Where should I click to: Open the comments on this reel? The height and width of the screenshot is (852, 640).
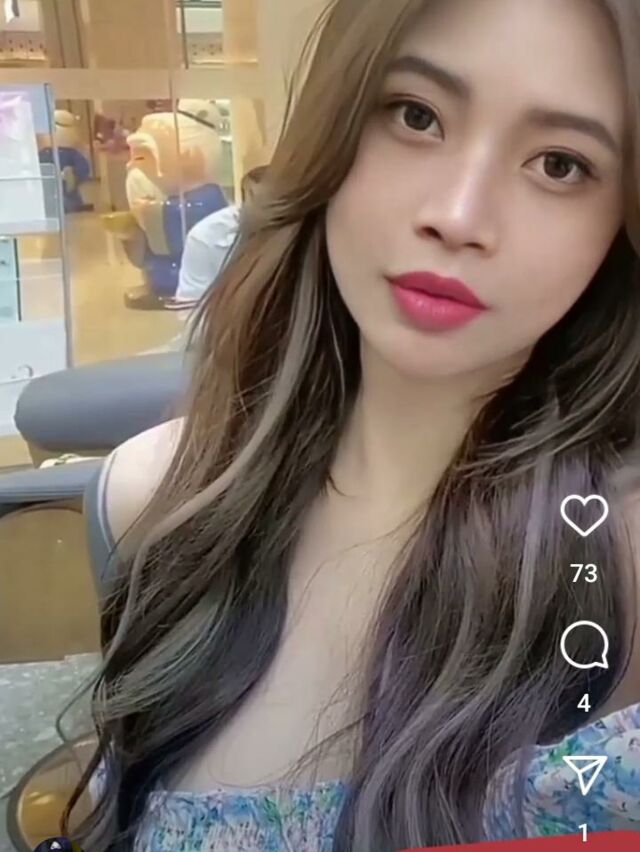coord(584,646)
